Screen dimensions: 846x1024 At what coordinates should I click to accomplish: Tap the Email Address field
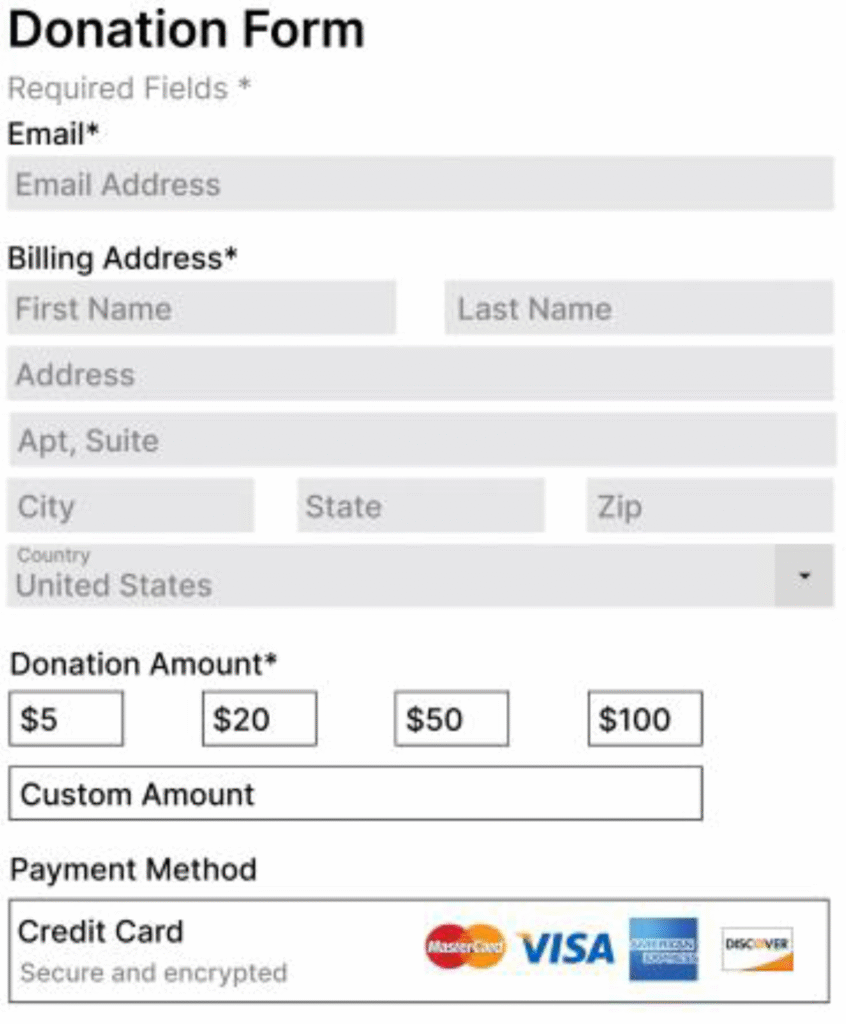420,184
